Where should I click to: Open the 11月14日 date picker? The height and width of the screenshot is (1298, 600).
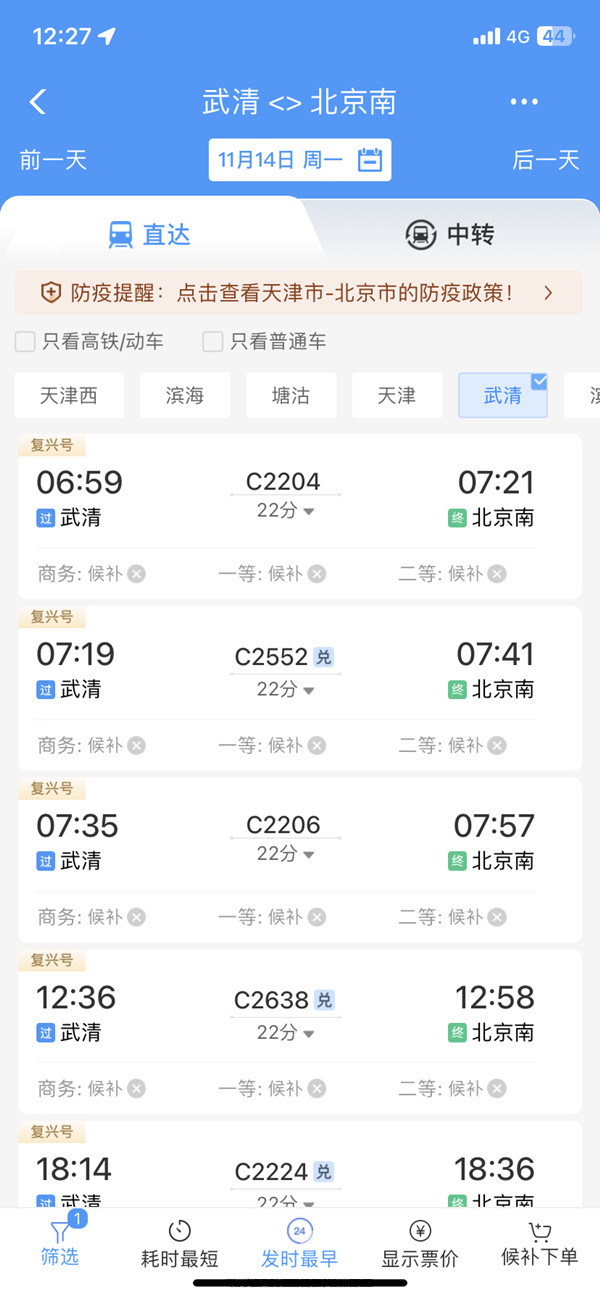pos(299,160)
